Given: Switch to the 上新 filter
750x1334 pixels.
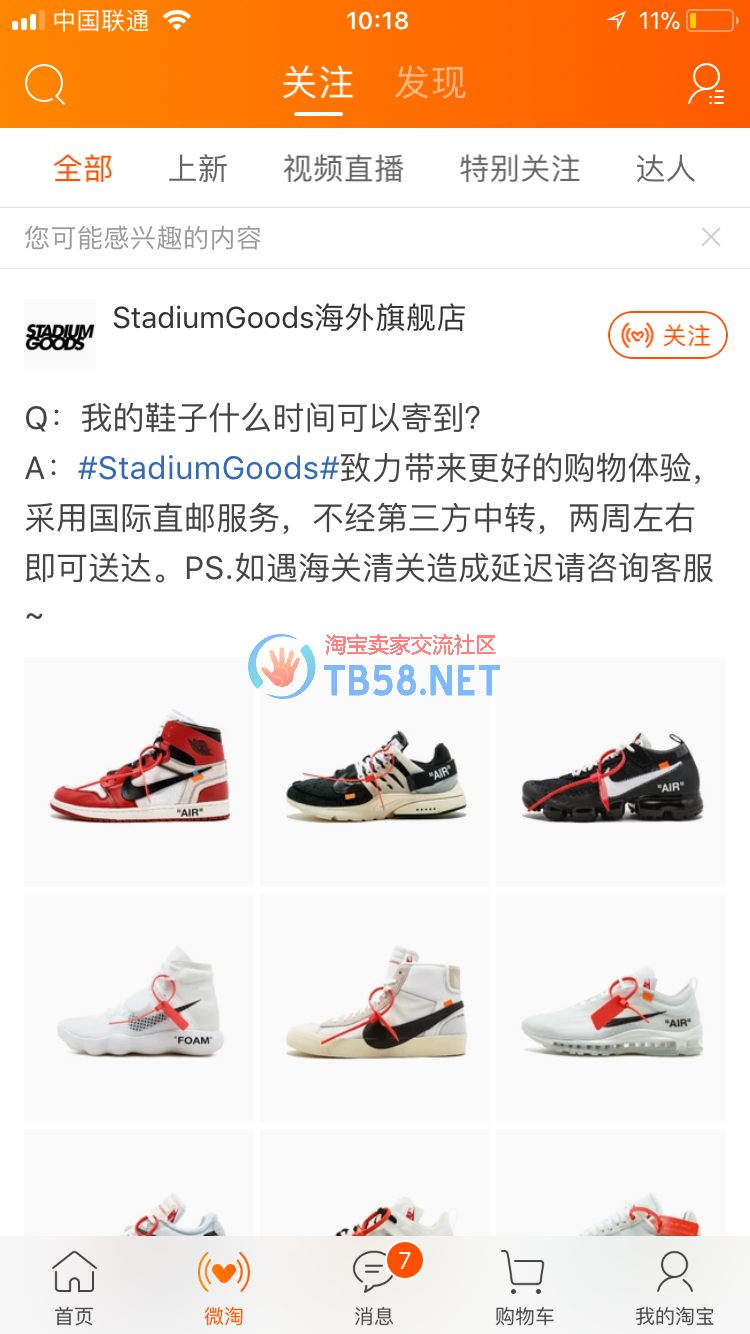Looking at the screenshot, I should tap(198, 169).
